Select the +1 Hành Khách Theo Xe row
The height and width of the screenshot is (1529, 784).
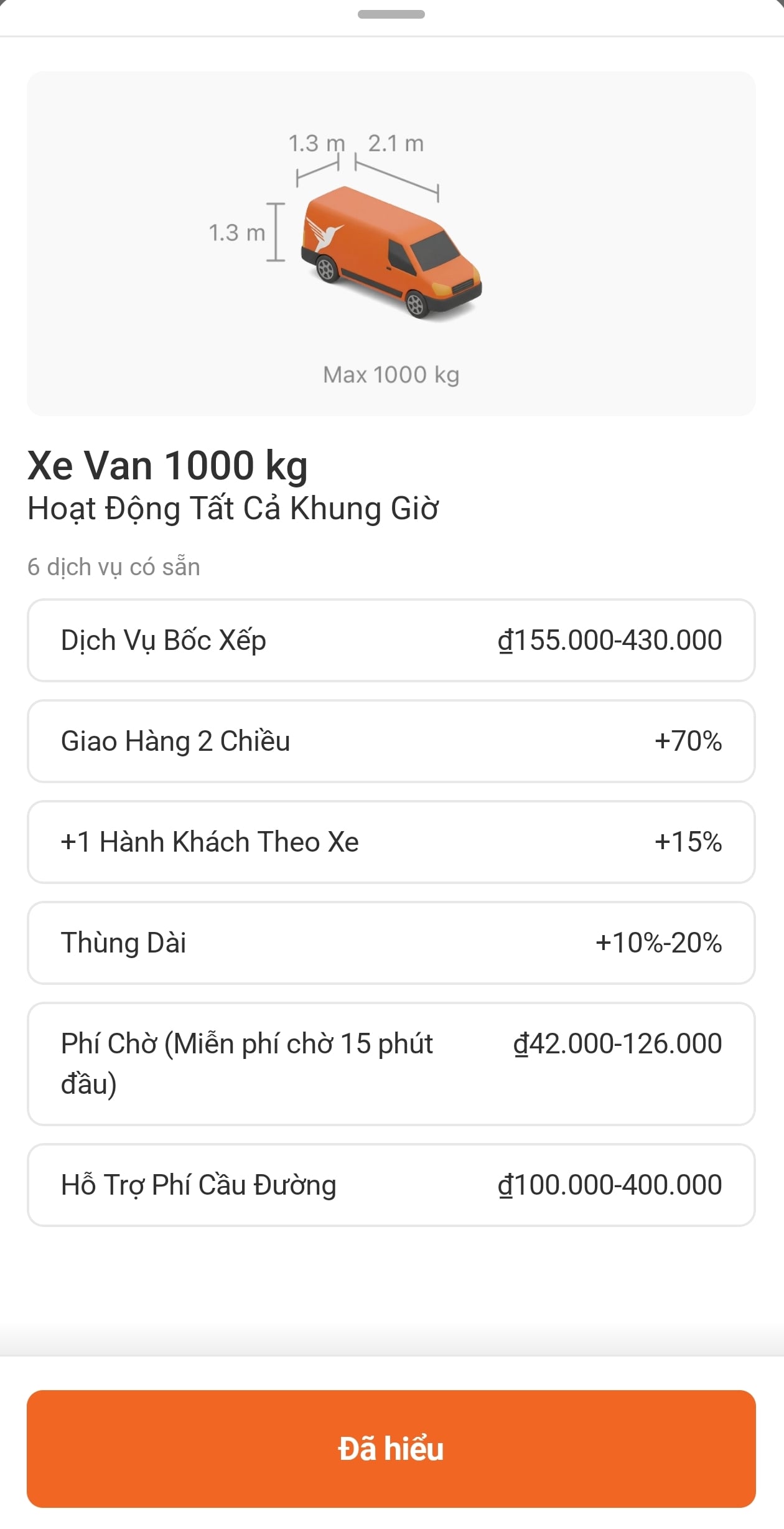pos(391,842)
